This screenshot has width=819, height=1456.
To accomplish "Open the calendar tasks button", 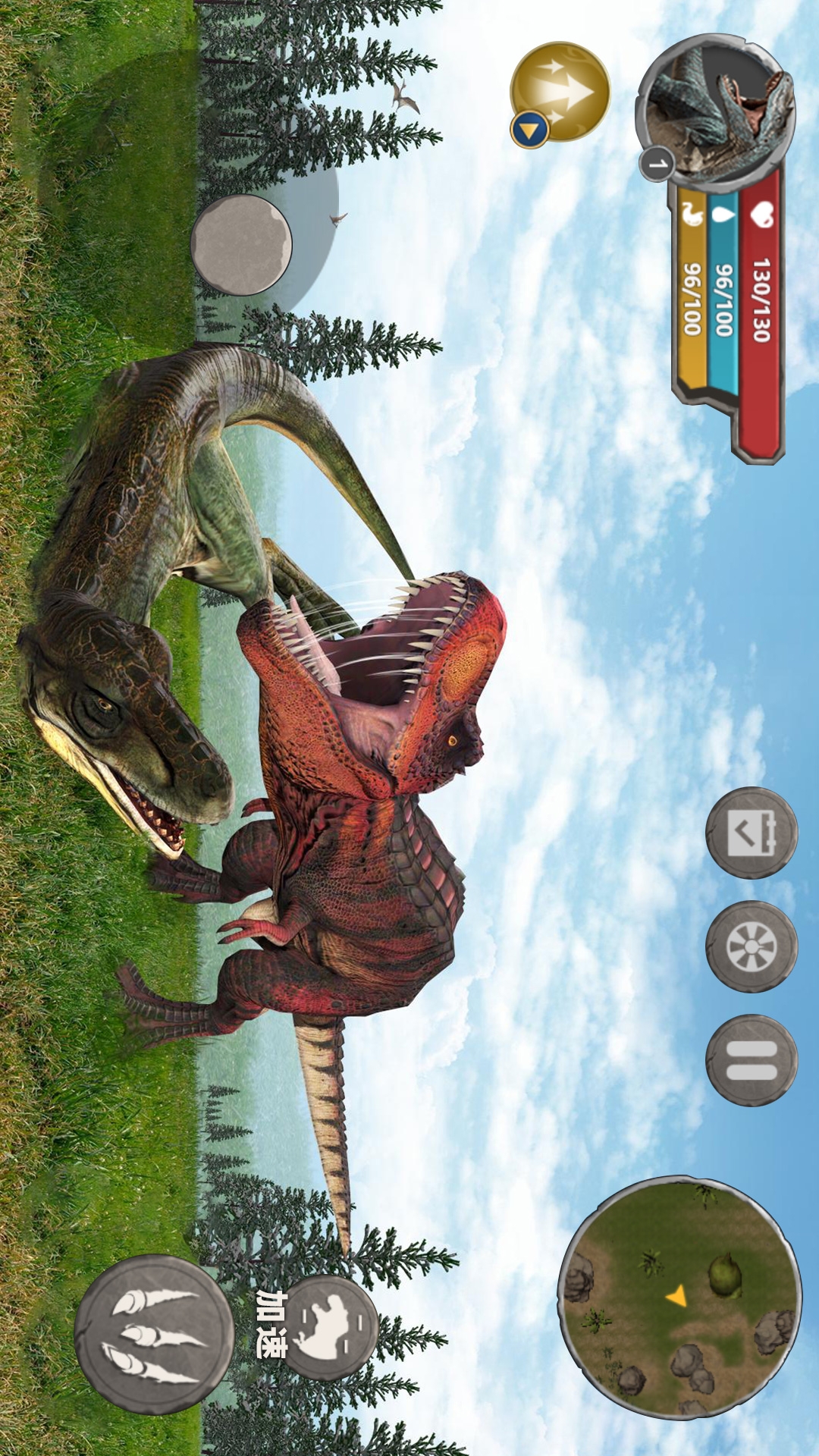I will [x=752, y=833].
